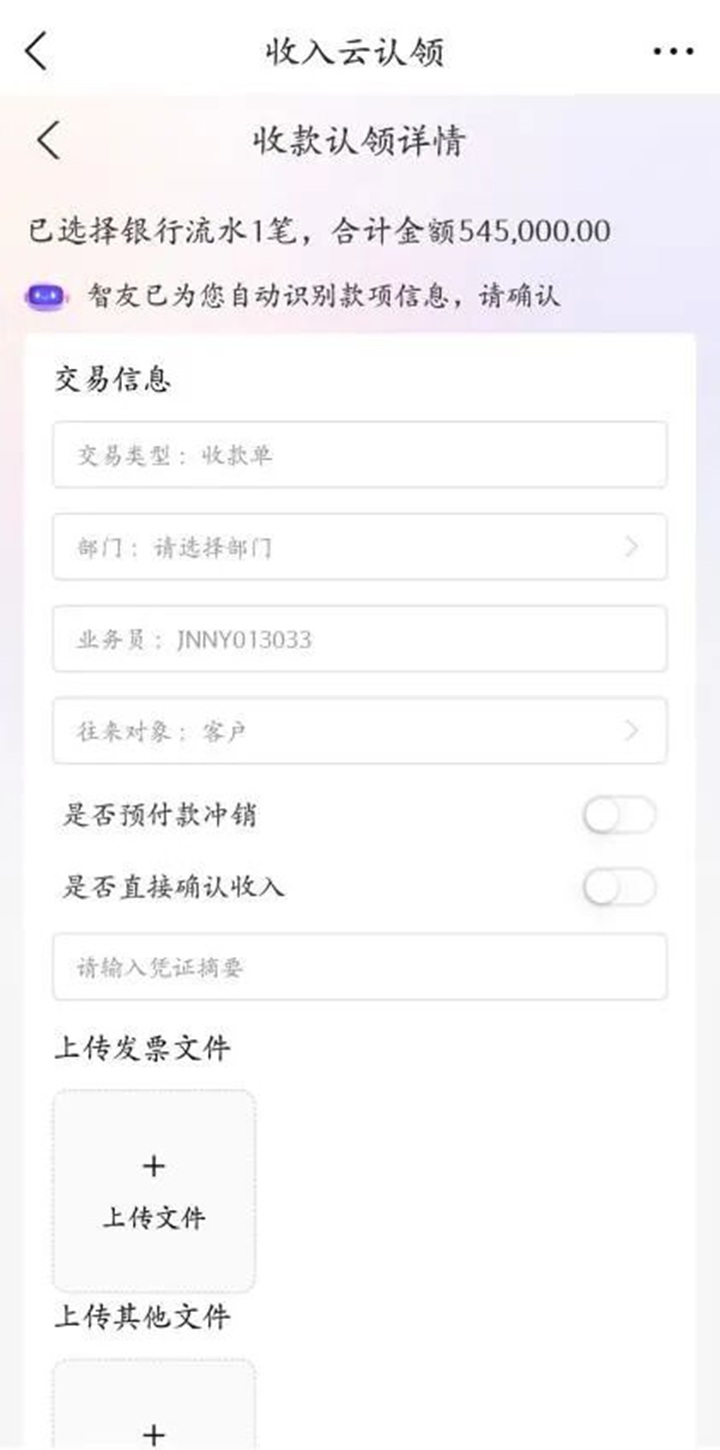Open the 部门 department selector
720x1450 pixels.
359,547
